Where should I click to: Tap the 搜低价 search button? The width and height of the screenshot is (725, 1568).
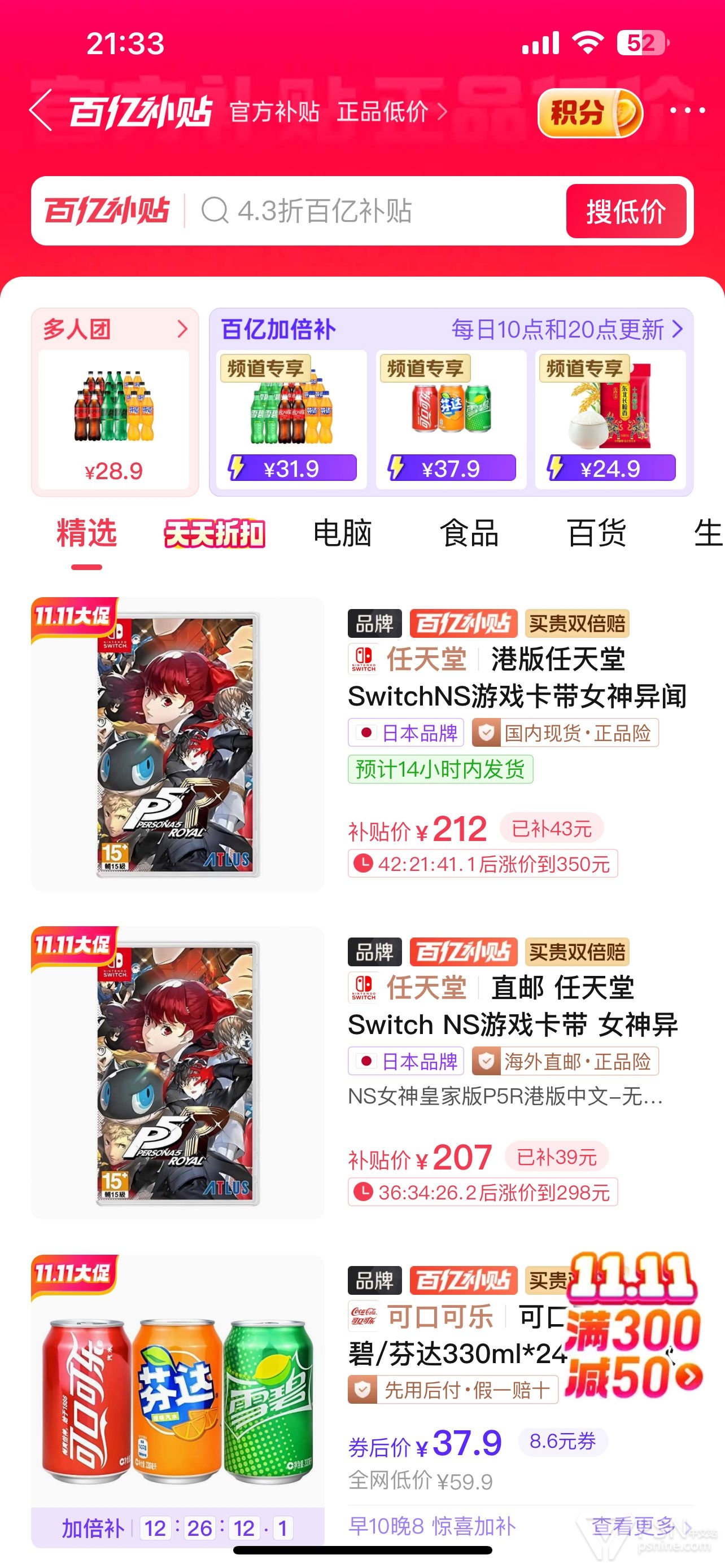point(625,211)
